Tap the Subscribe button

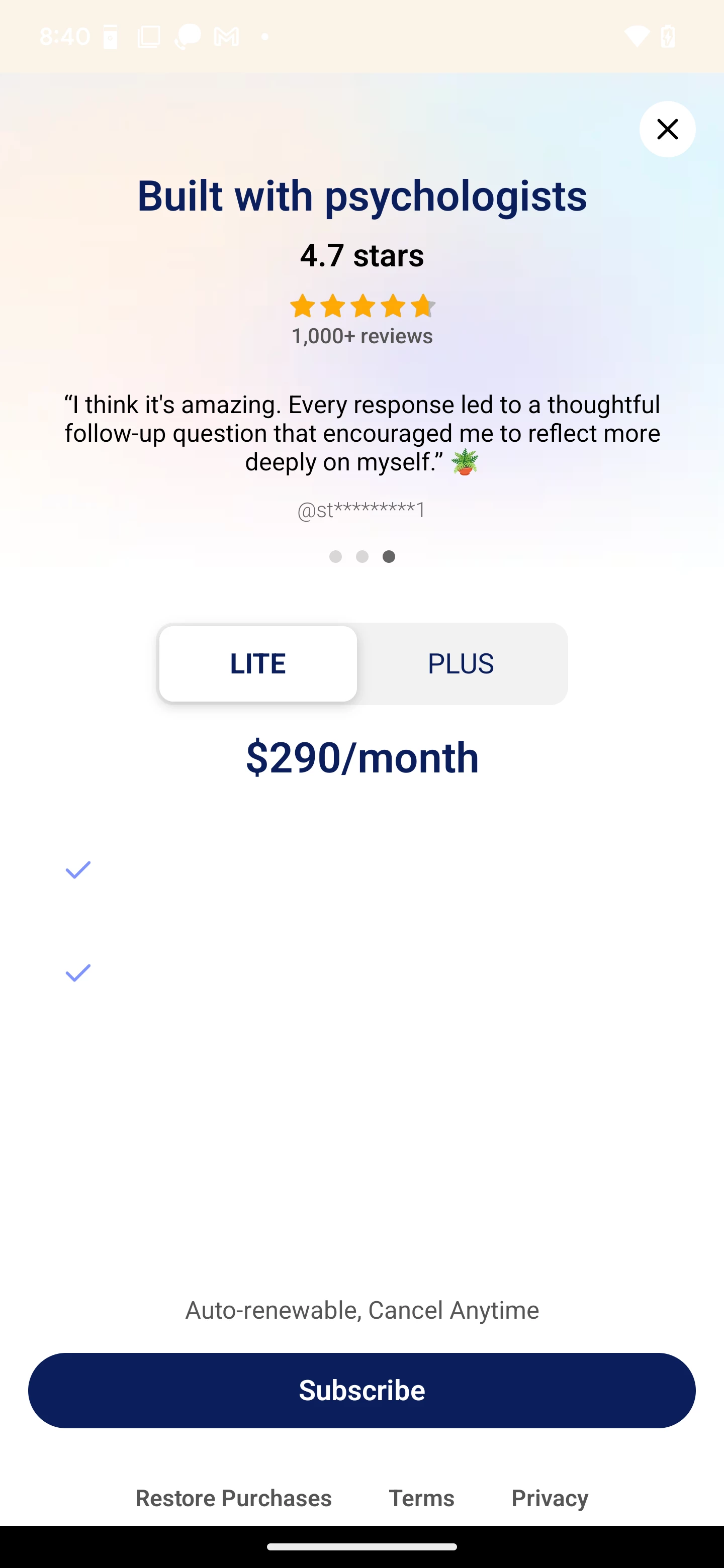361,1390
